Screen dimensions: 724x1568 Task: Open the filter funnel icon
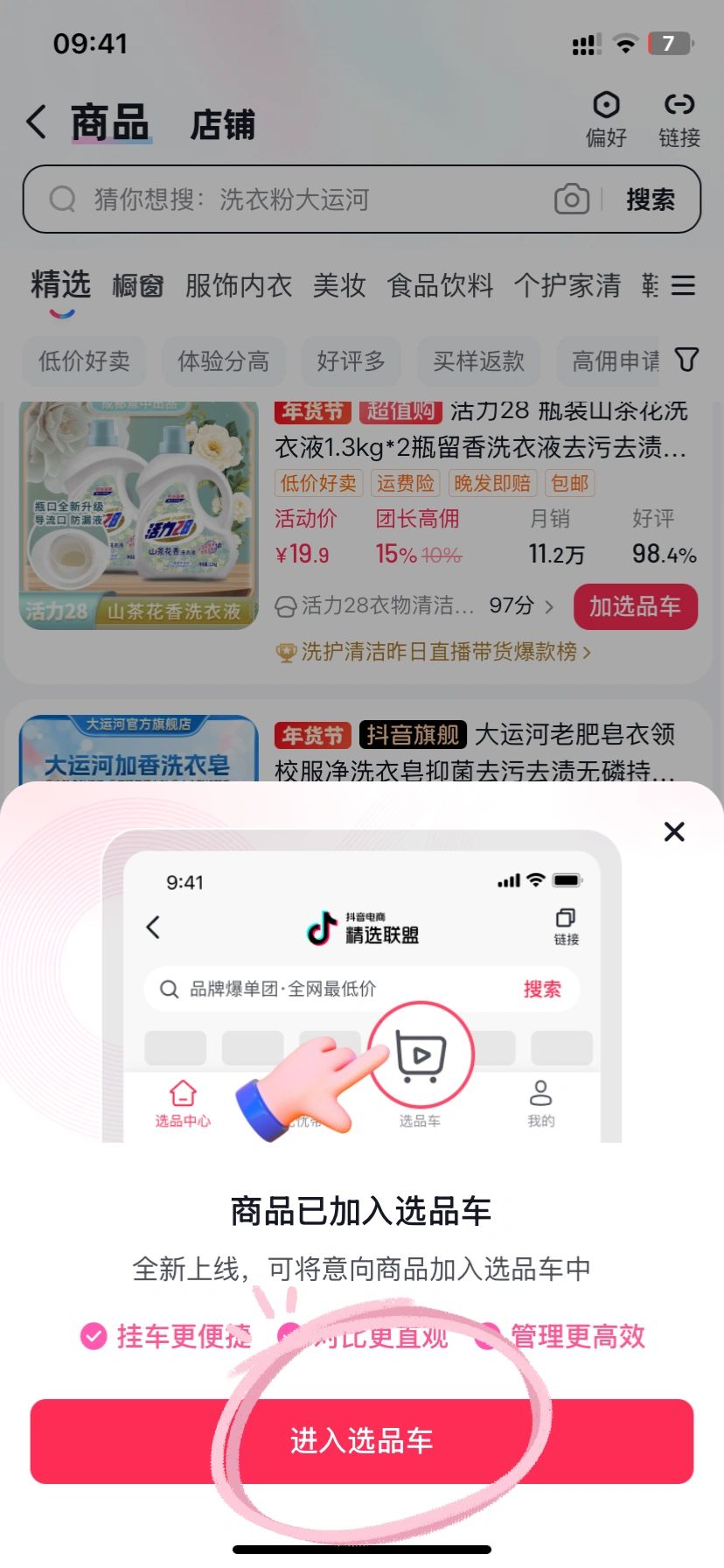[x=687, y=360]
